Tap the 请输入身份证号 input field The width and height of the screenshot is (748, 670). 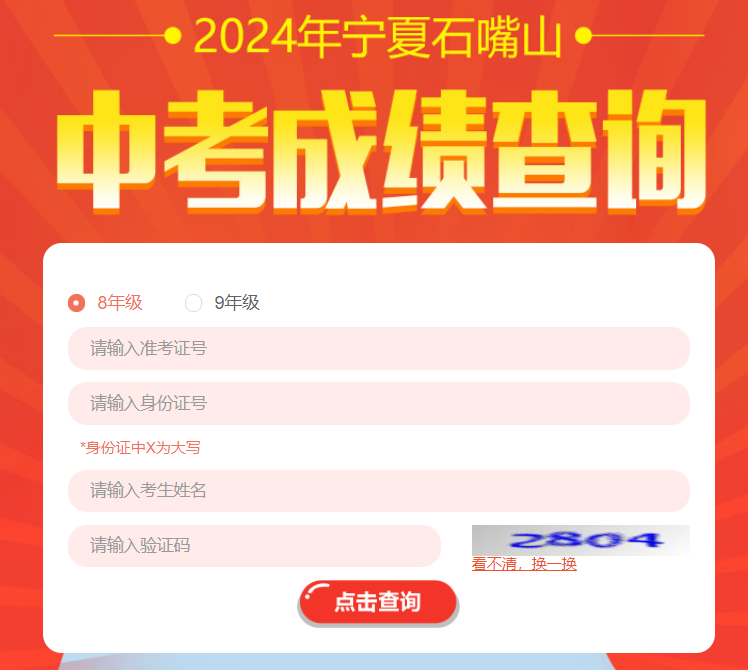(378, 404)
